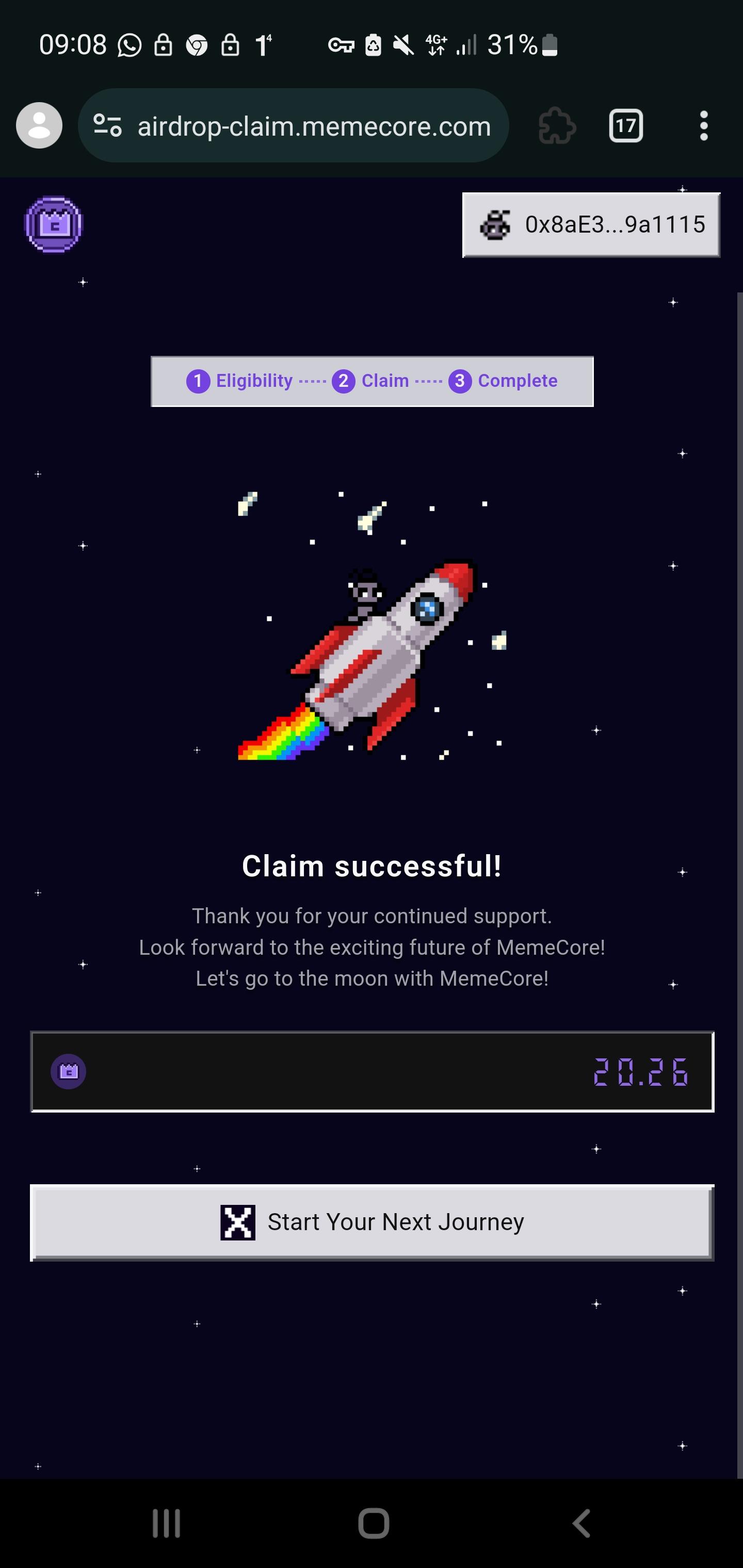Viewport: 743px width, 1568px height.
Task: Open the wallet button 0x8aE3...9a1115
Action: tap(591, 224)
